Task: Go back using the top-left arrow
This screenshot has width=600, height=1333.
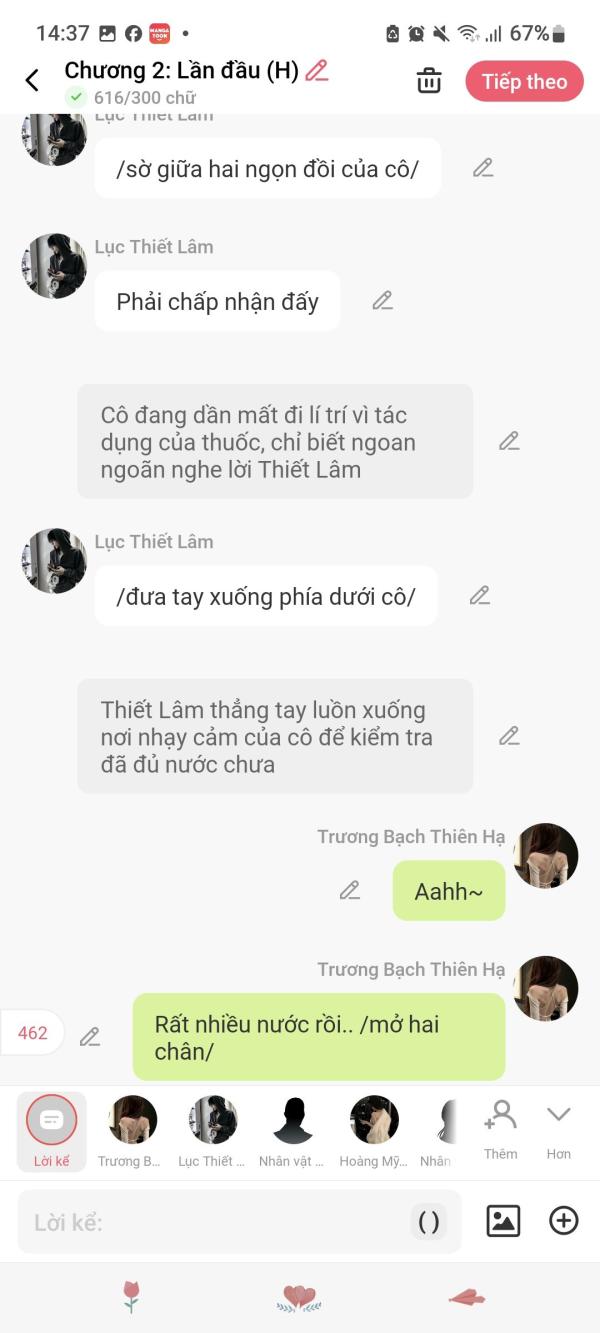Action: (x=32, y=81)
